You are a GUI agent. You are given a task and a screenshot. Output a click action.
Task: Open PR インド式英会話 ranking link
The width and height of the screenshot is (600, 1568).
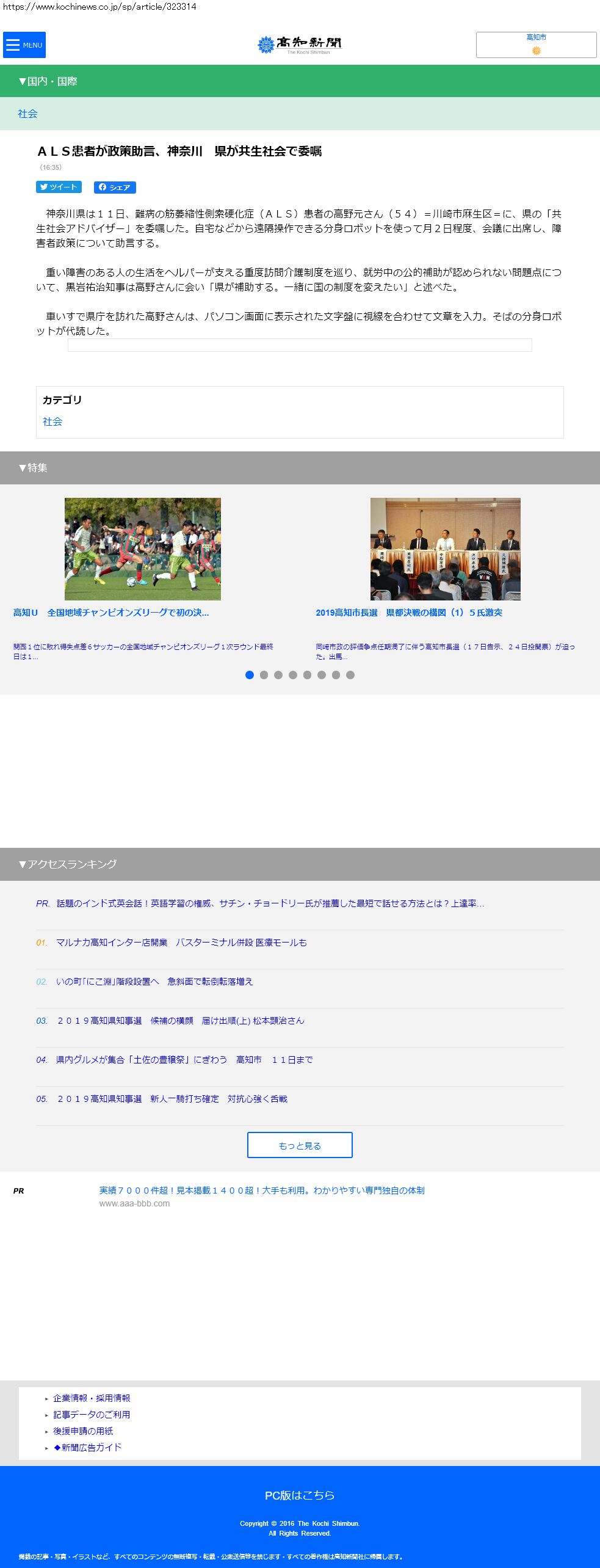[270, 903]
